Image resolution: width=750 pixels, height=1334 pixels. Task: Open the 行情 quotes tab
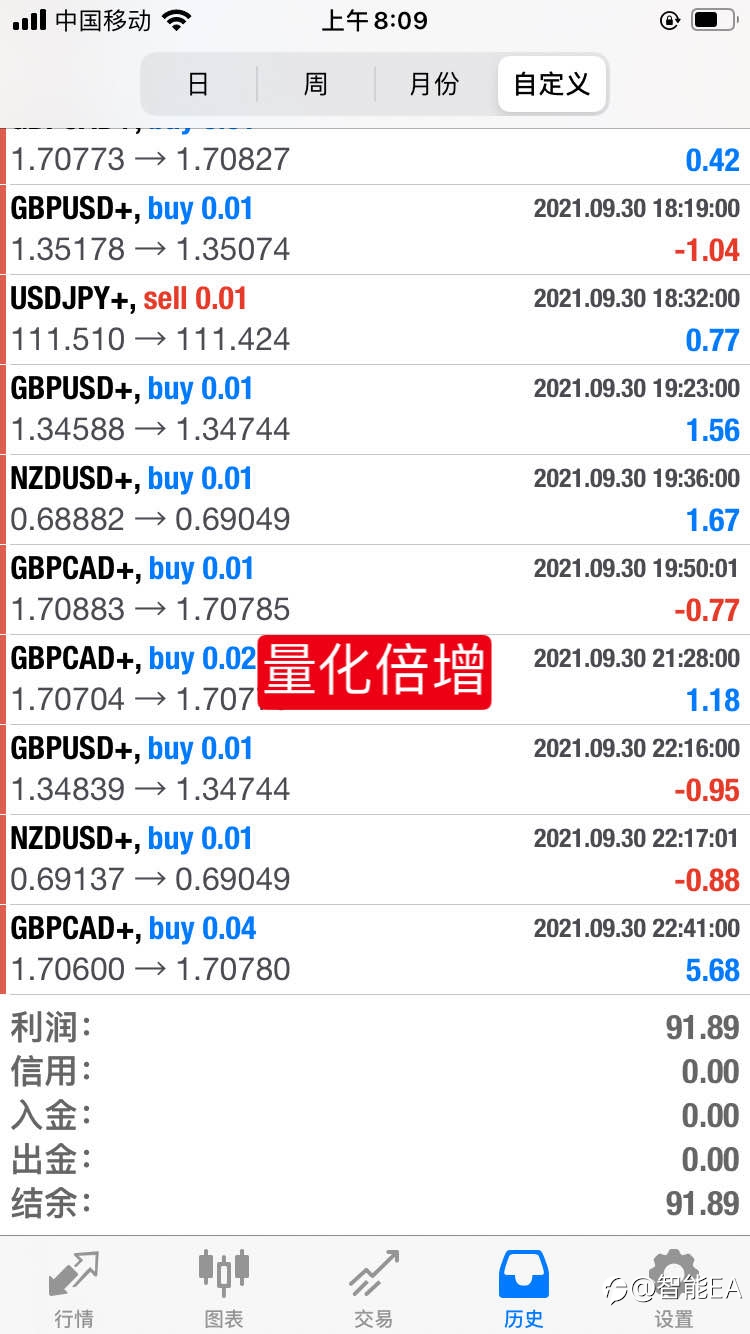pyautogui.click(x=75, y=1288)
